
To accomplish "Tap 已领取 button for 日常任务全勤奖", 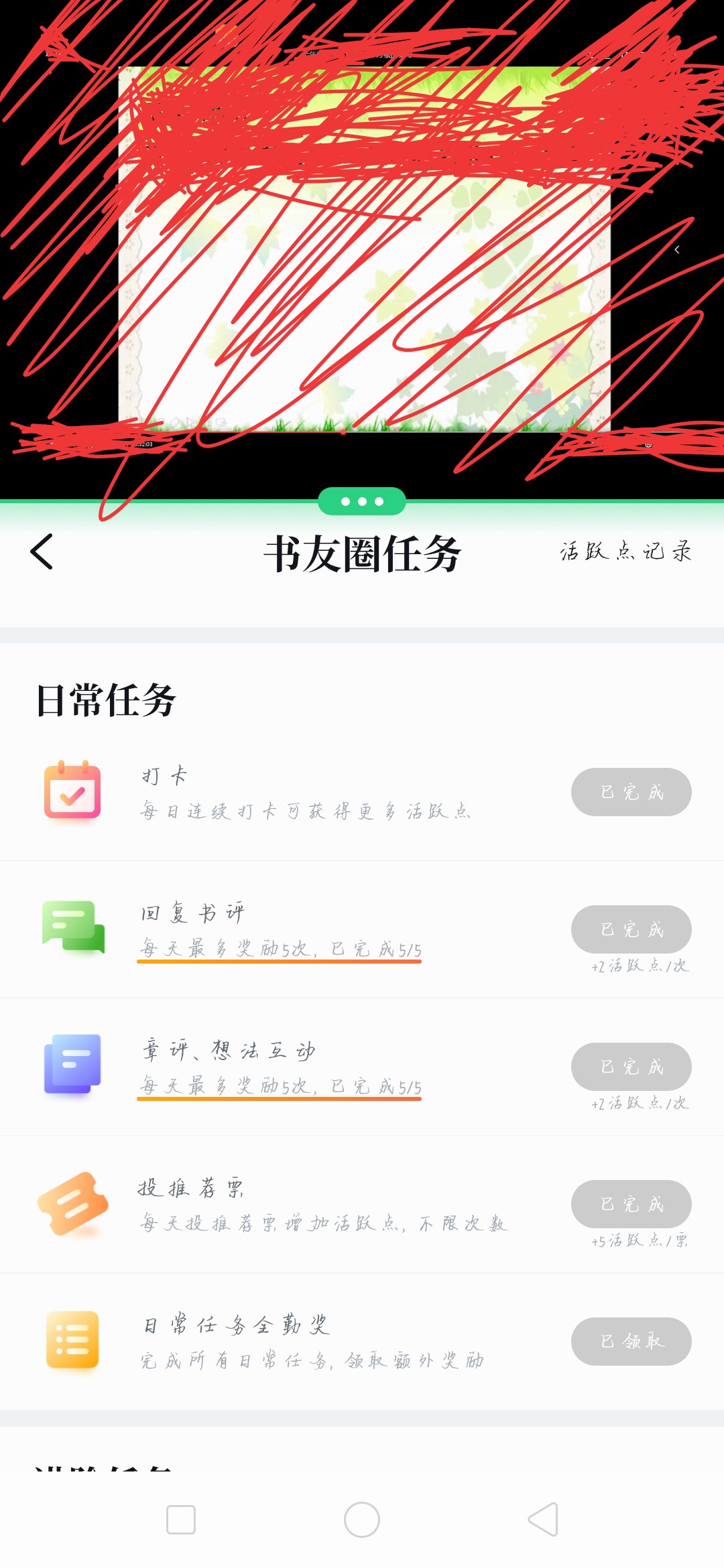I will coord(631,1342).
